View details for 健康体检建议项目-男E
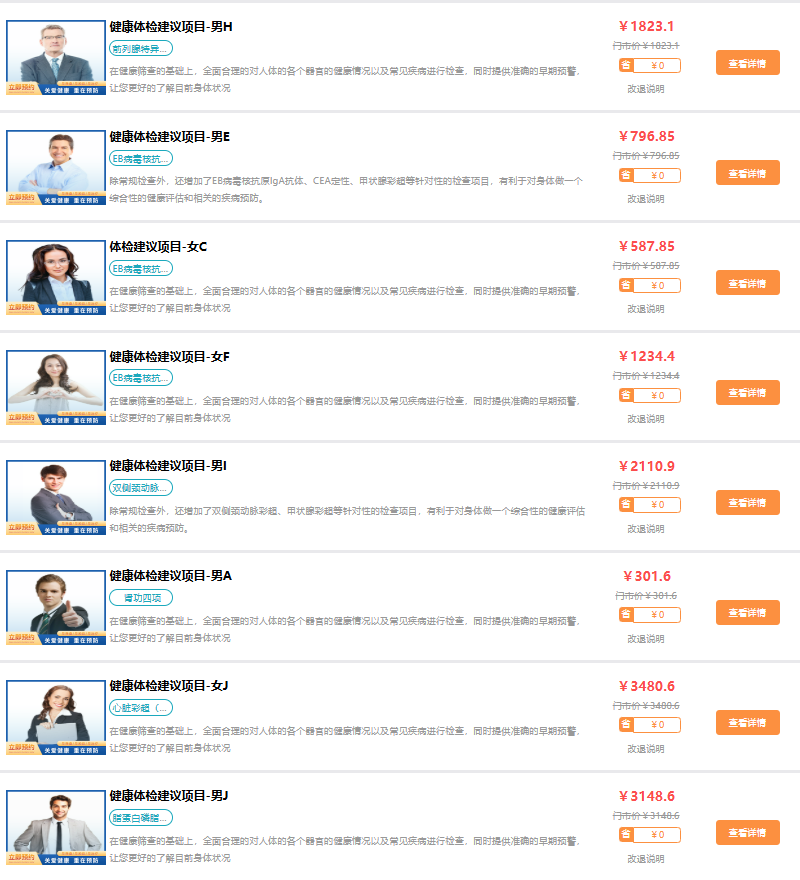The width and height of the screenshot is (800, 880). (x=747, y=173)
